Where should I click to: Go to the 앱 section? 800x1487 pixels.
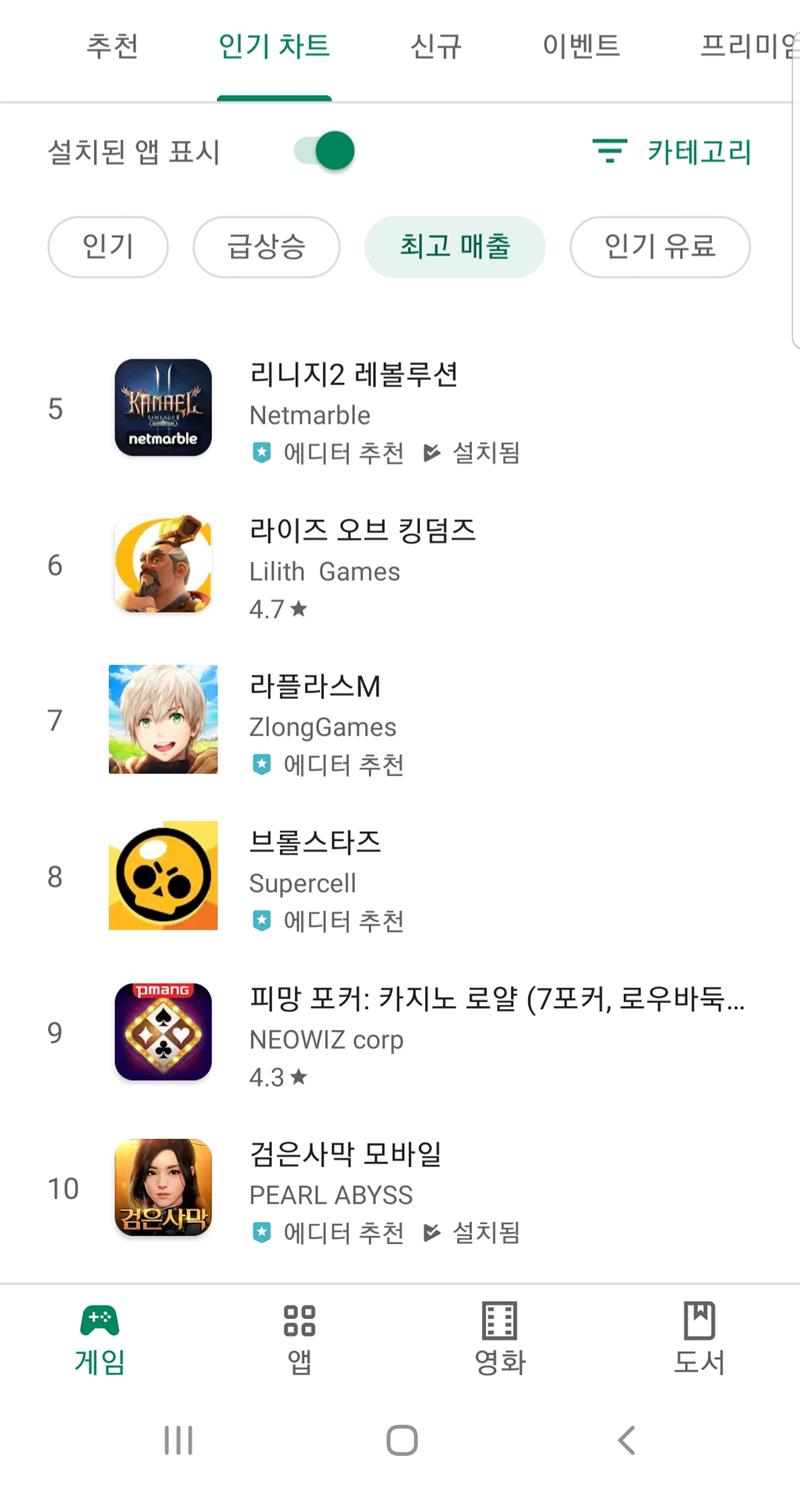pyautogui.click(x=299, y=1339)
